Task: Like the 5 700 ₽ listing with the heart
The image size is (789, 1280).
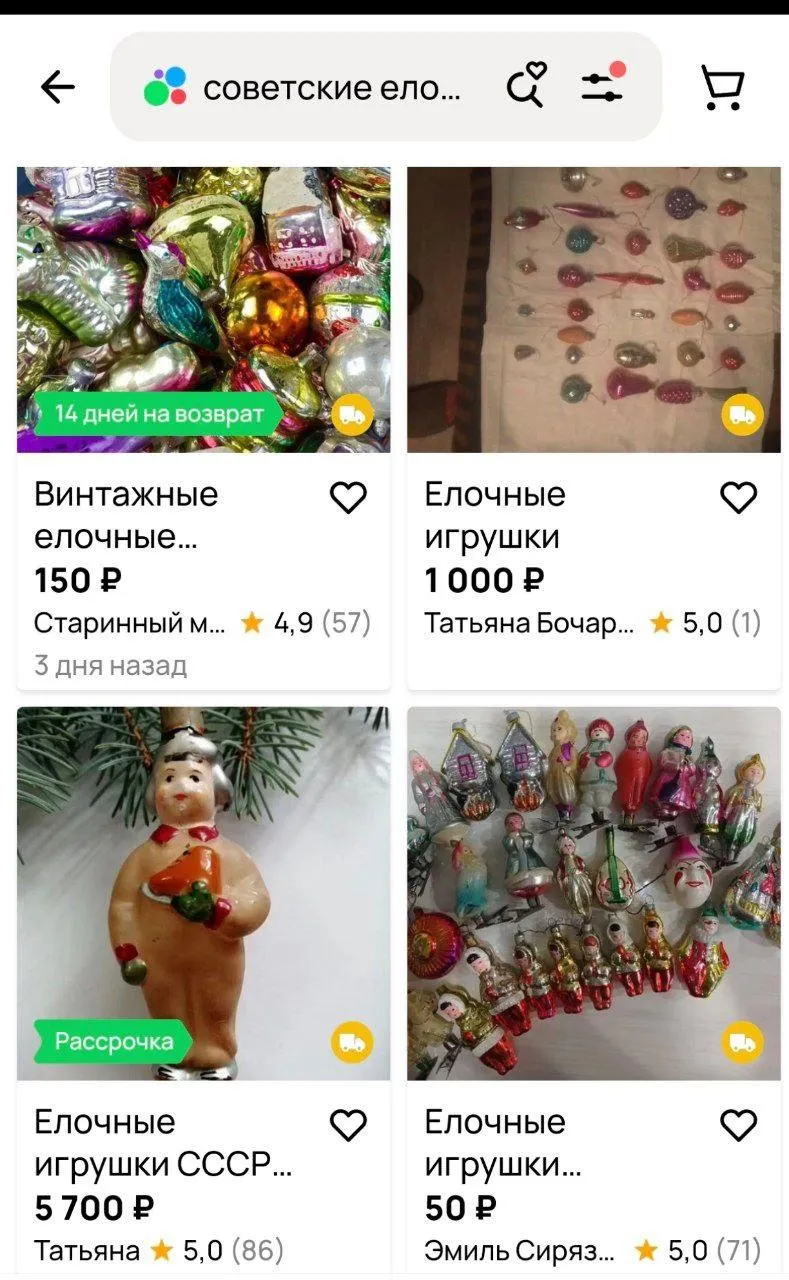Action: 348,1125
